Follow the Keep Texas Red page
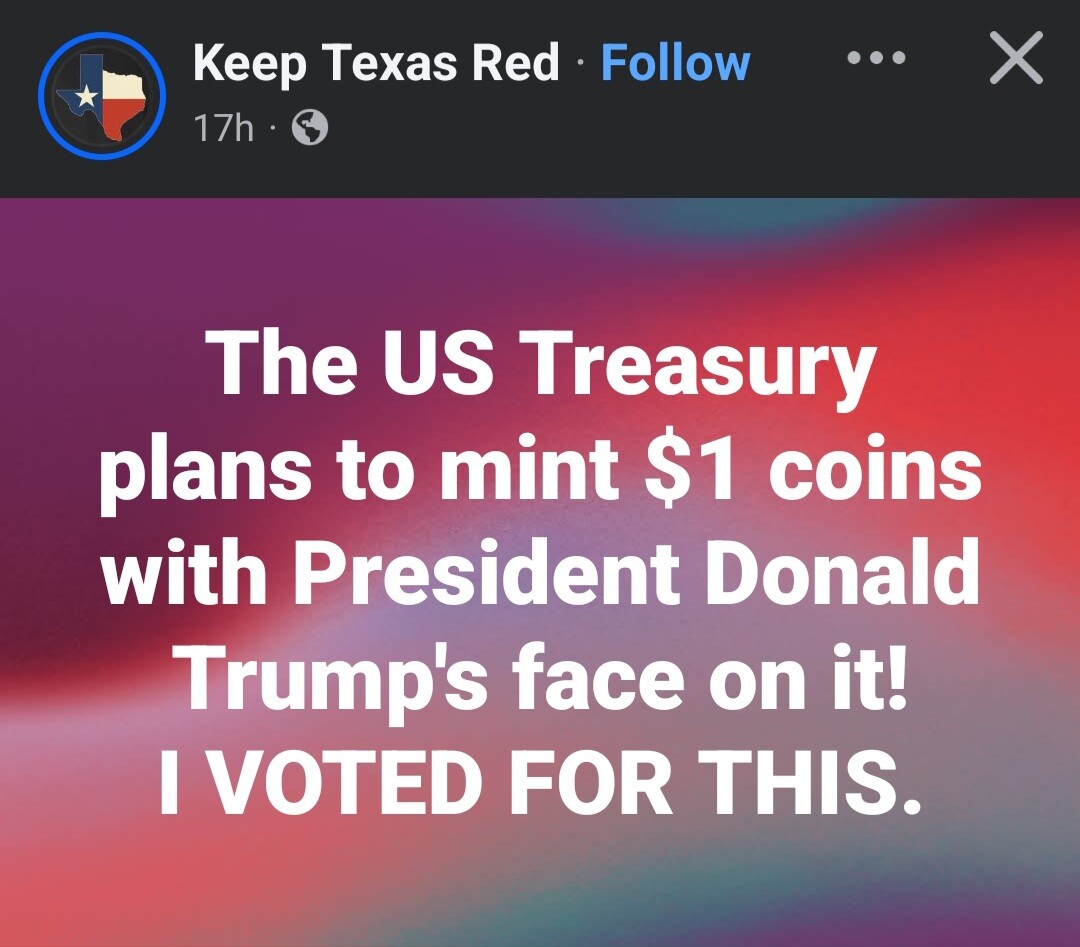The height and width of the screenshot is (947, 1080). (675, 64)
